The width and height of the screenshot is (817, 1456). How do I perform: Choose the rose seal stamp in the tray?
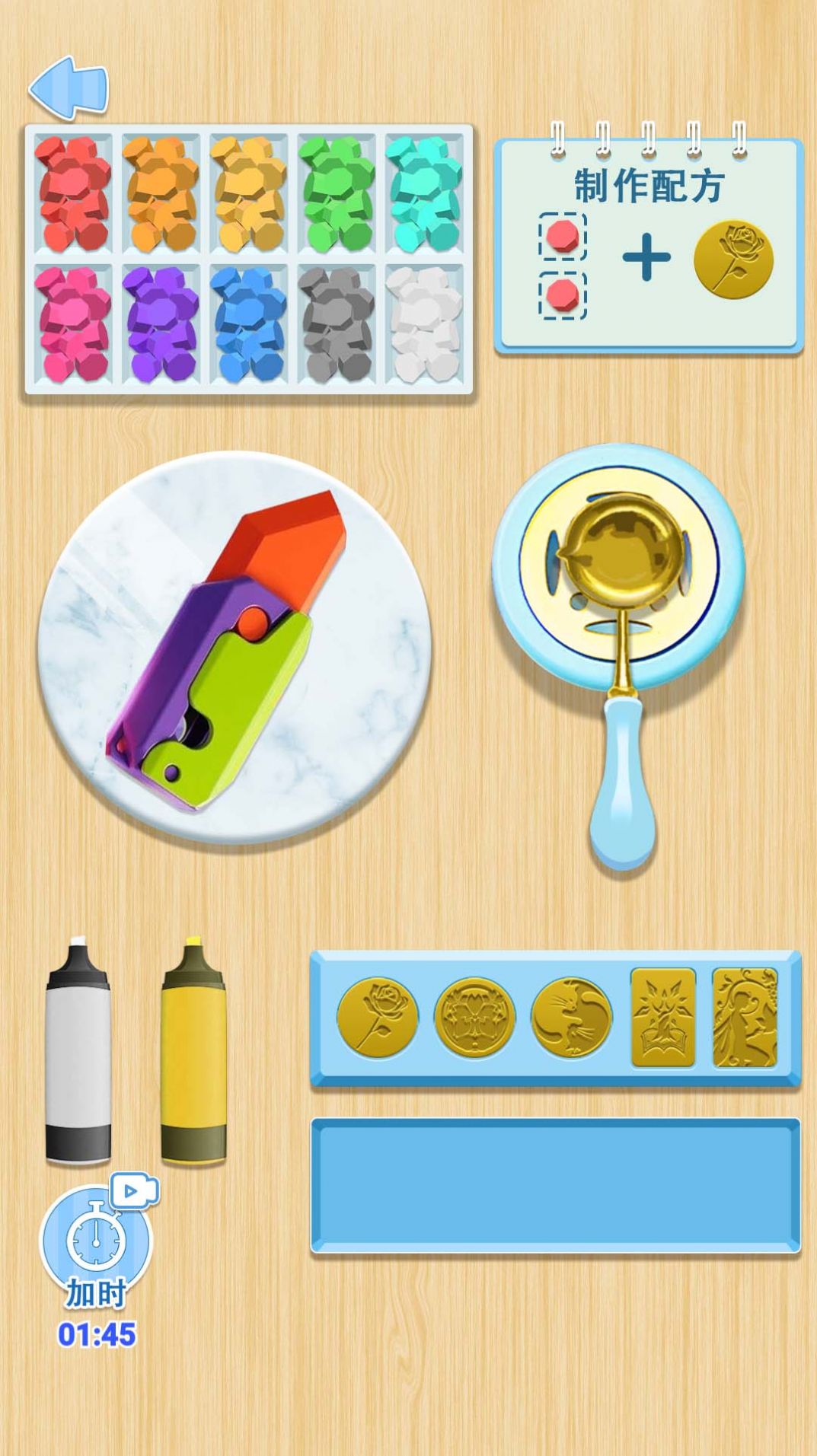point(378,1018)
